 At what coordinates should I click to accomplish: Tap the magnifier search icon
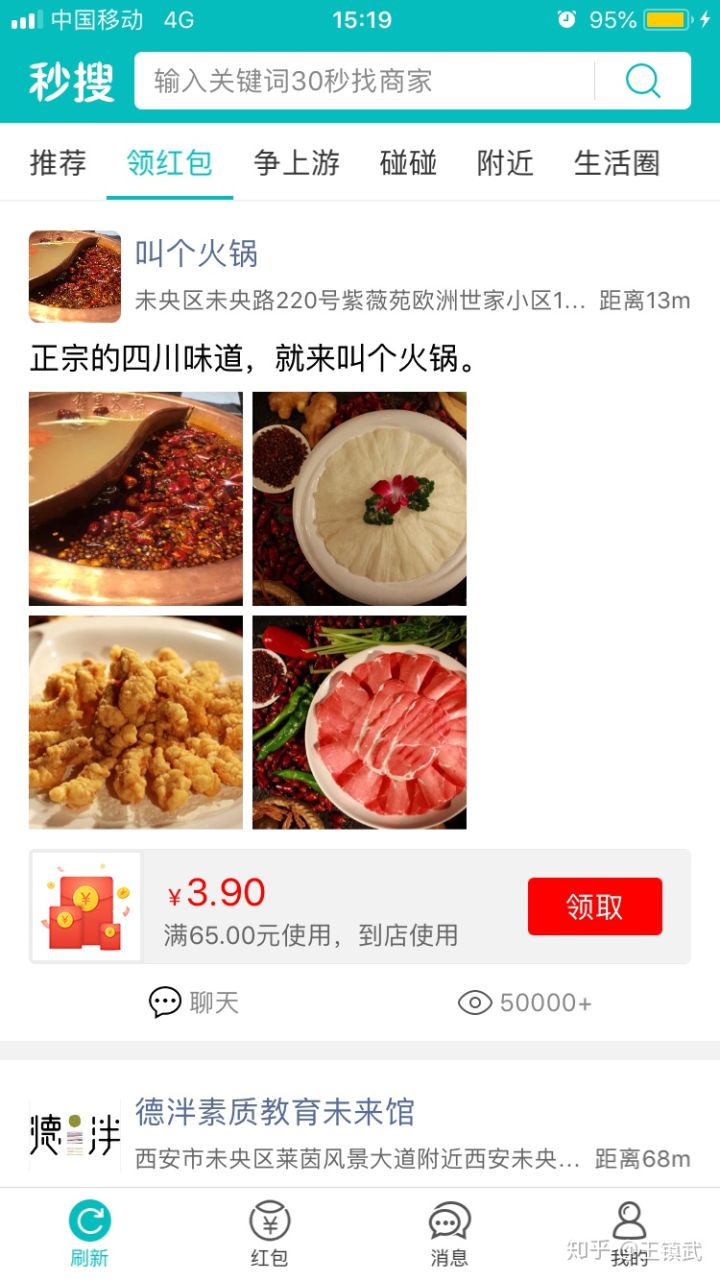coord(643,81)
